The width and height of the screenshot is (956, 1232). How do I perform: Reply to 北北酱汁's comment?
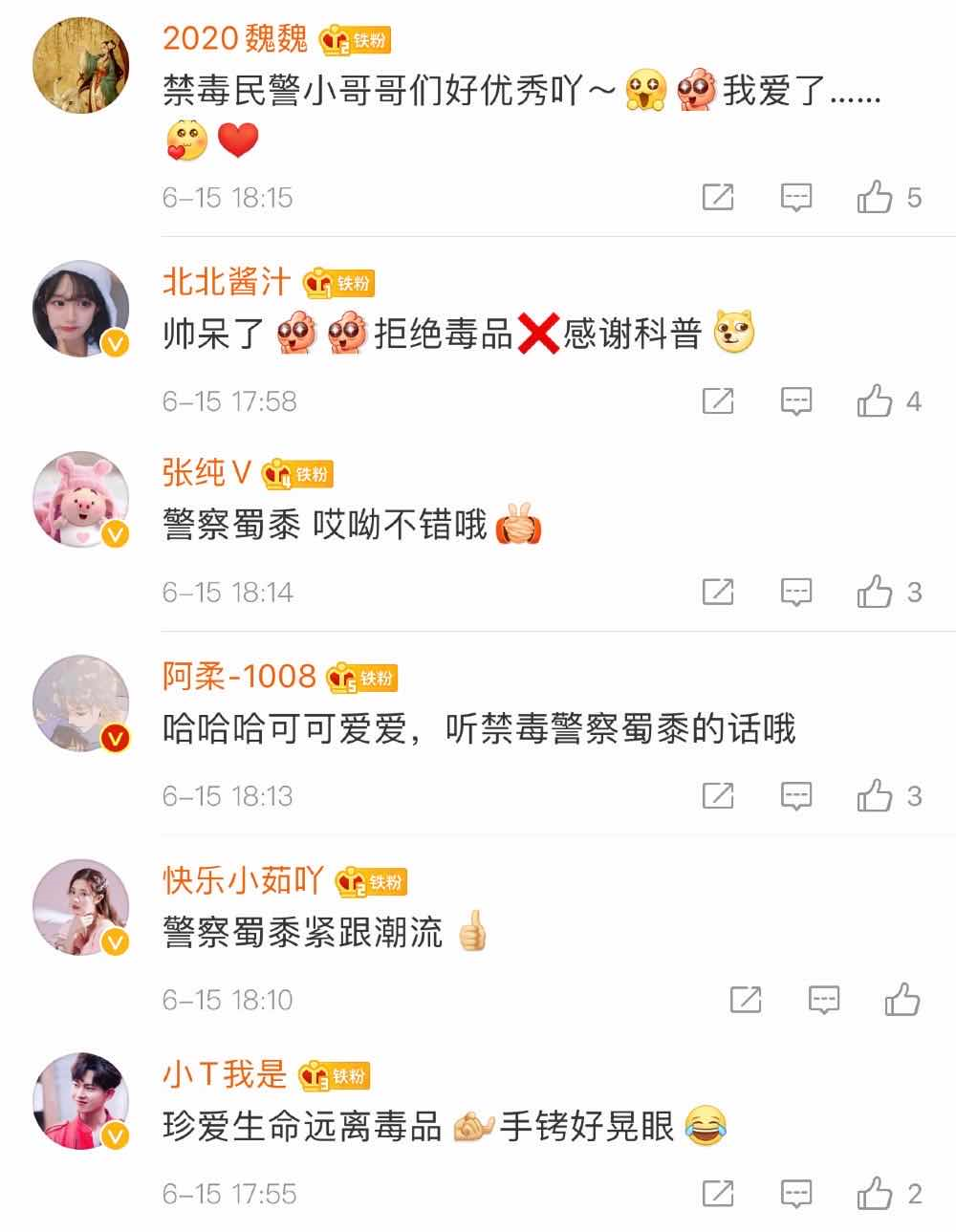(x=795, y=400)
